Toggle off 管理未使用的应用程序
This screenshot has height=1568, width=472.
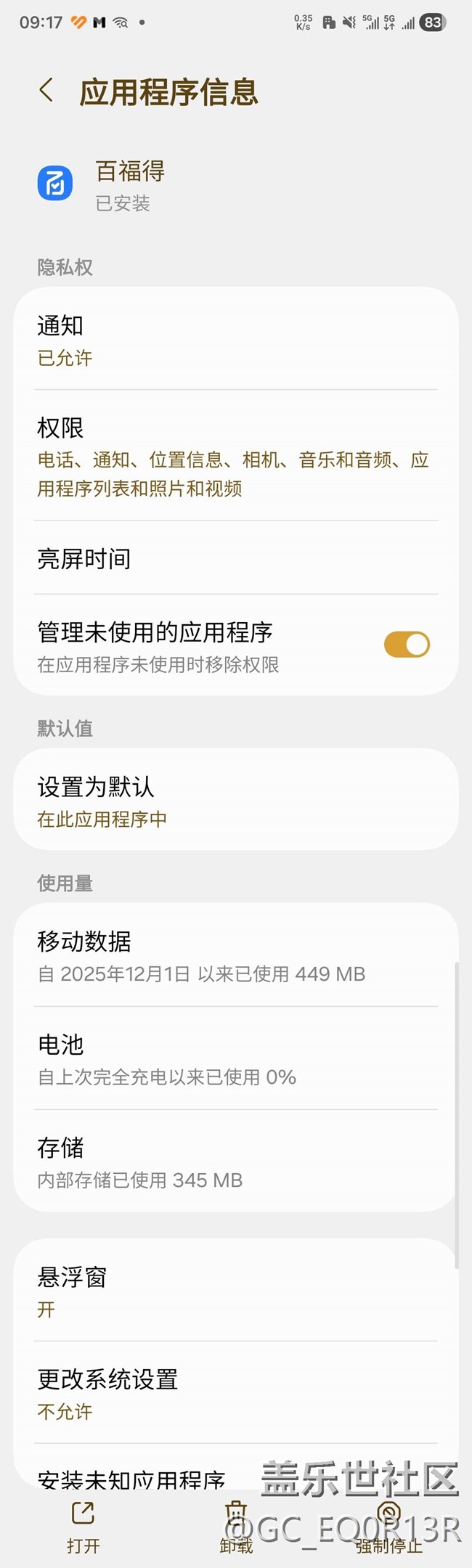point(406,645)
